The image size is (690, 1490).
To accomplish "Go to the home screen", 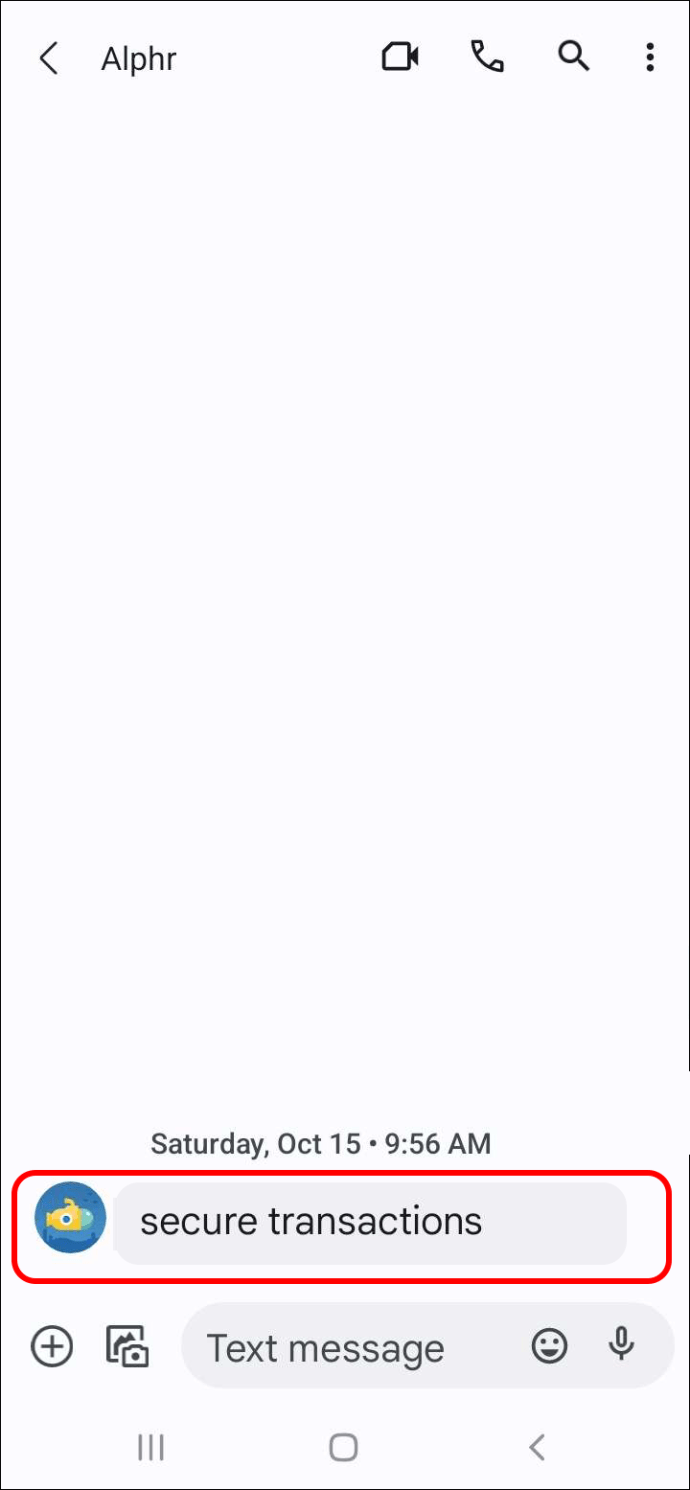I will [x=344, y=1446].
